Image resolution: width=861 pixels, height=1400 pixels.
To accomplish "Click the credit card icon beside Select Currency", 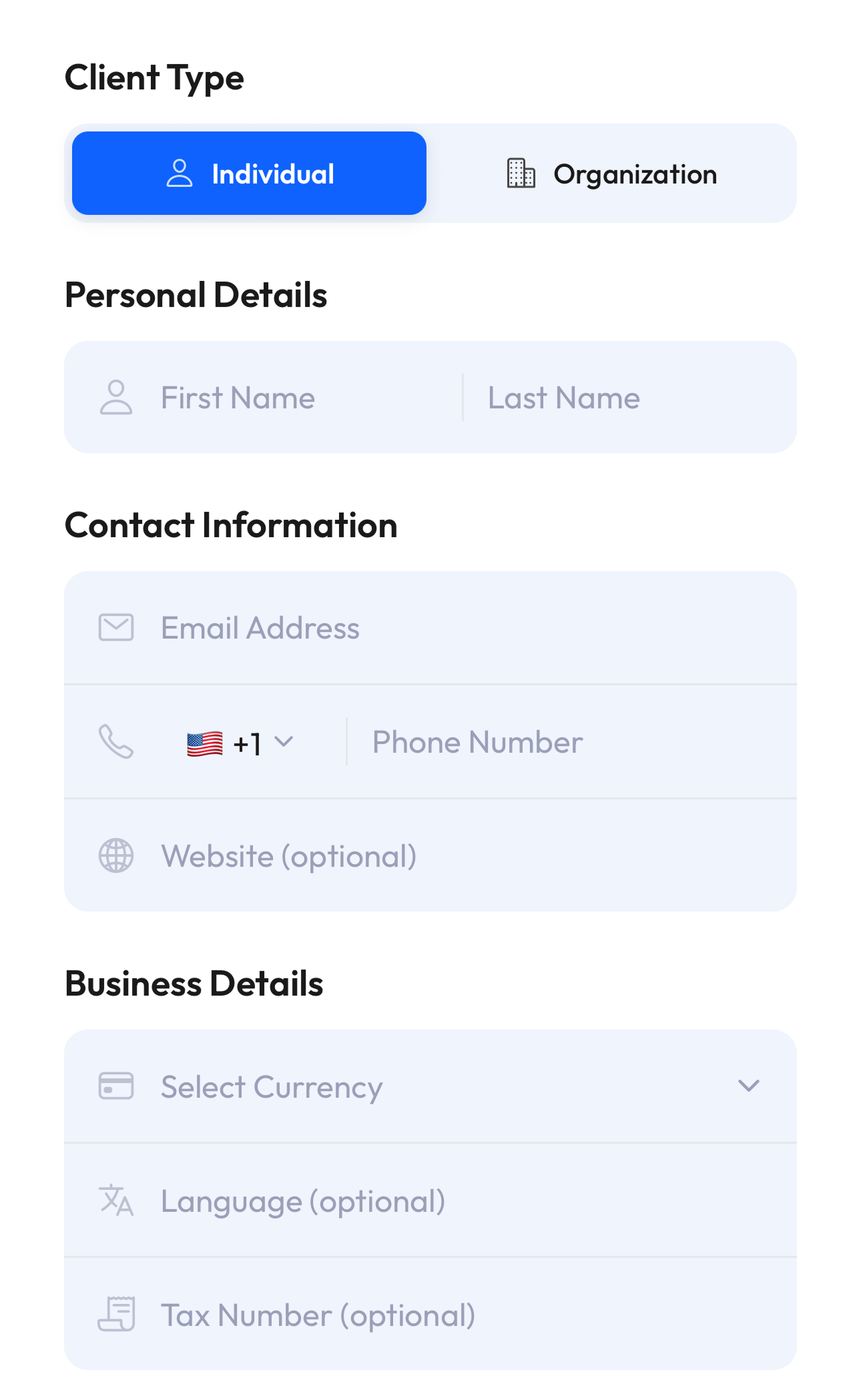I will click(115, 1086).
